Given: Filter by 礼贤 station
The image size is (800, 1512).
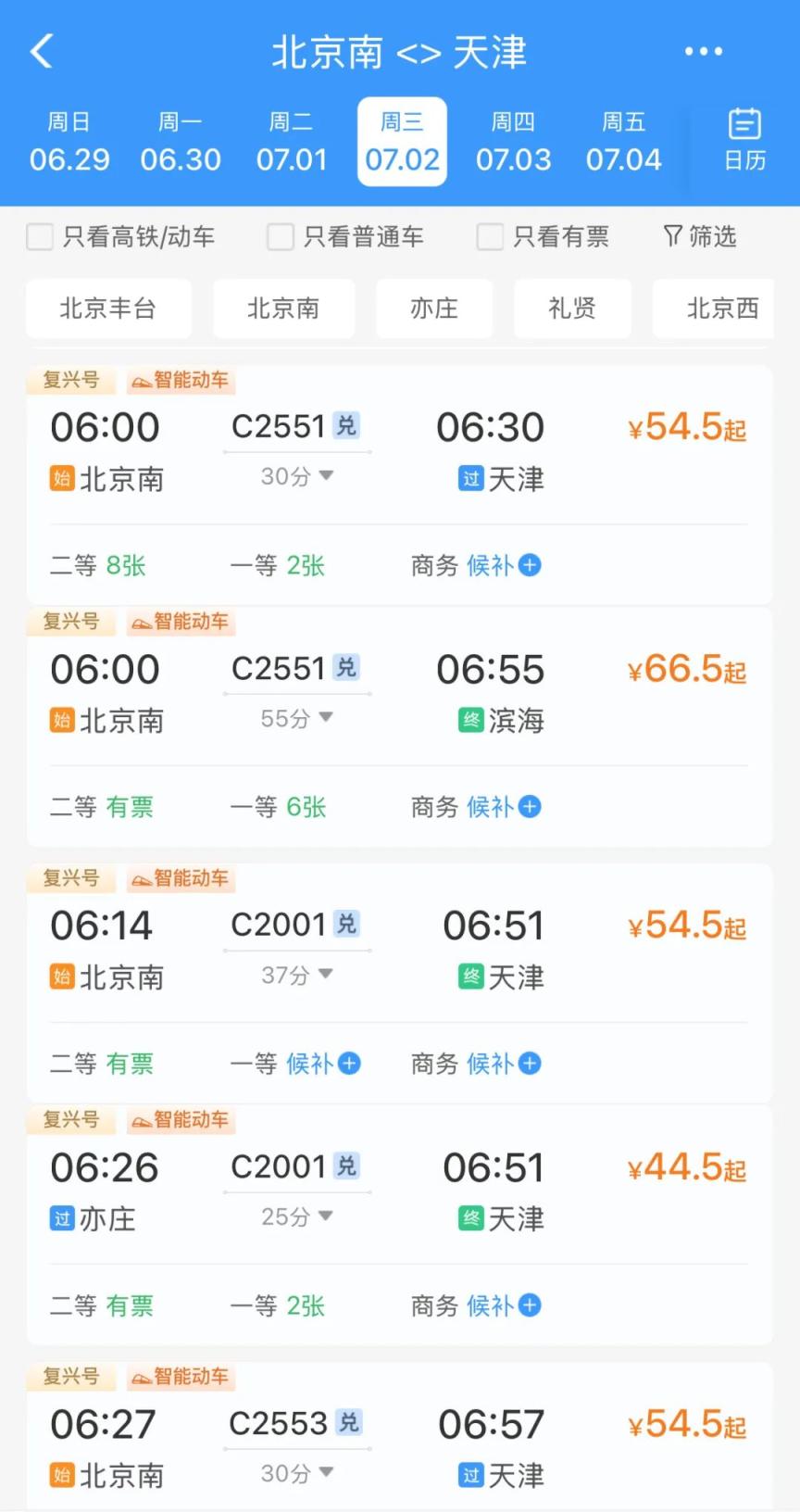Looking at the screenshot, I should tap(571, 309).
